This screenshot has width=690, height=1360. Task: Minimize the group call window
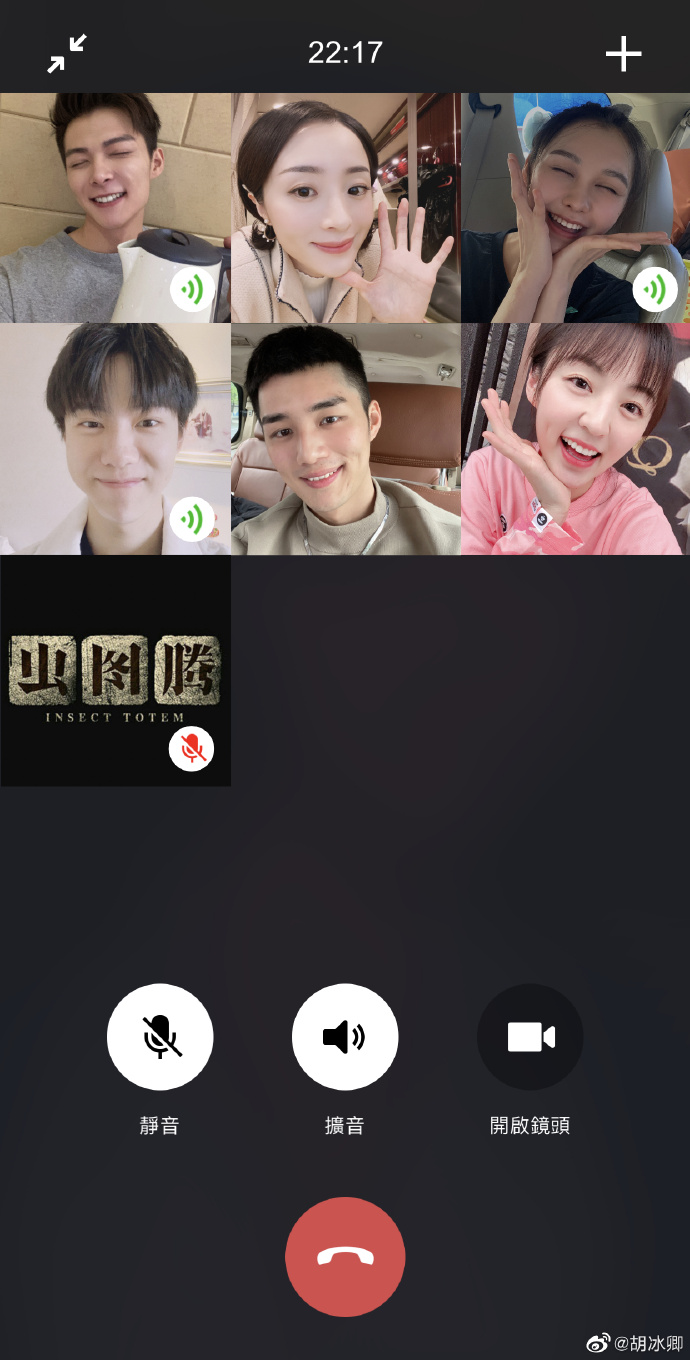click(x=67, y=53)
